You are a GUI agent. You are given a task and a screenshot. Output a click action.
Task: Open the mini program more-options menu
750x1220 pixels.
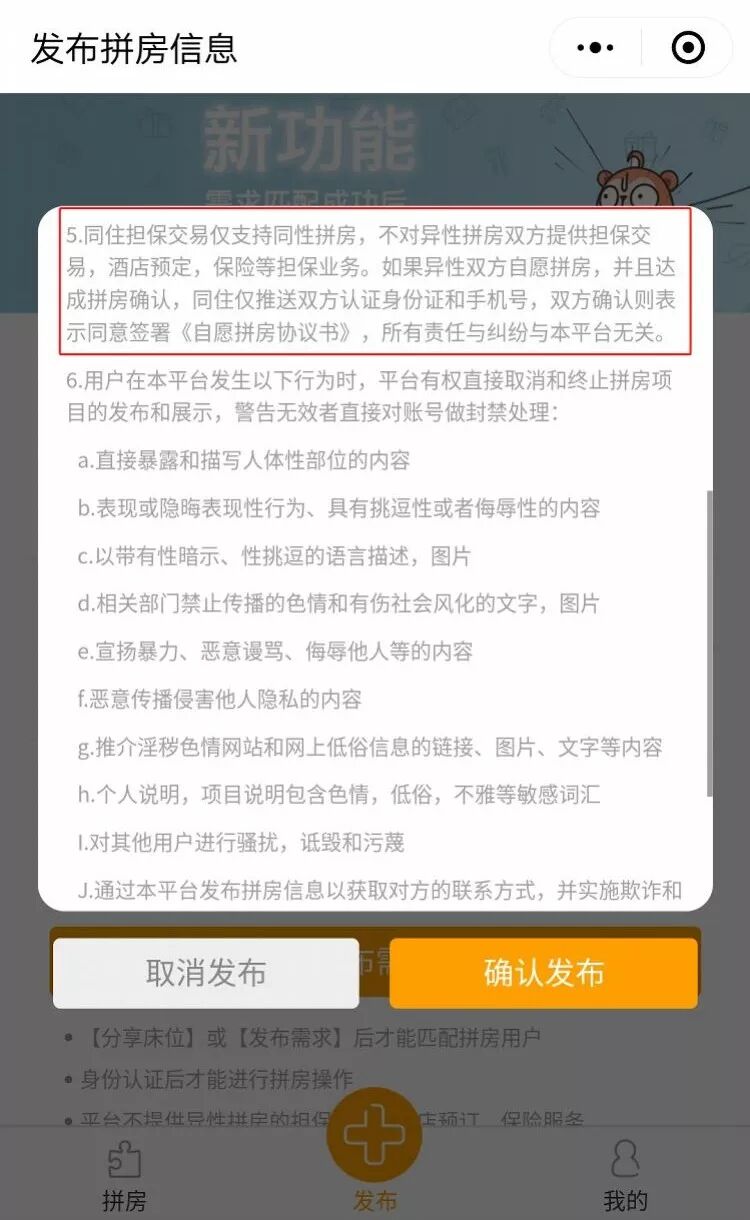(597, 48)
